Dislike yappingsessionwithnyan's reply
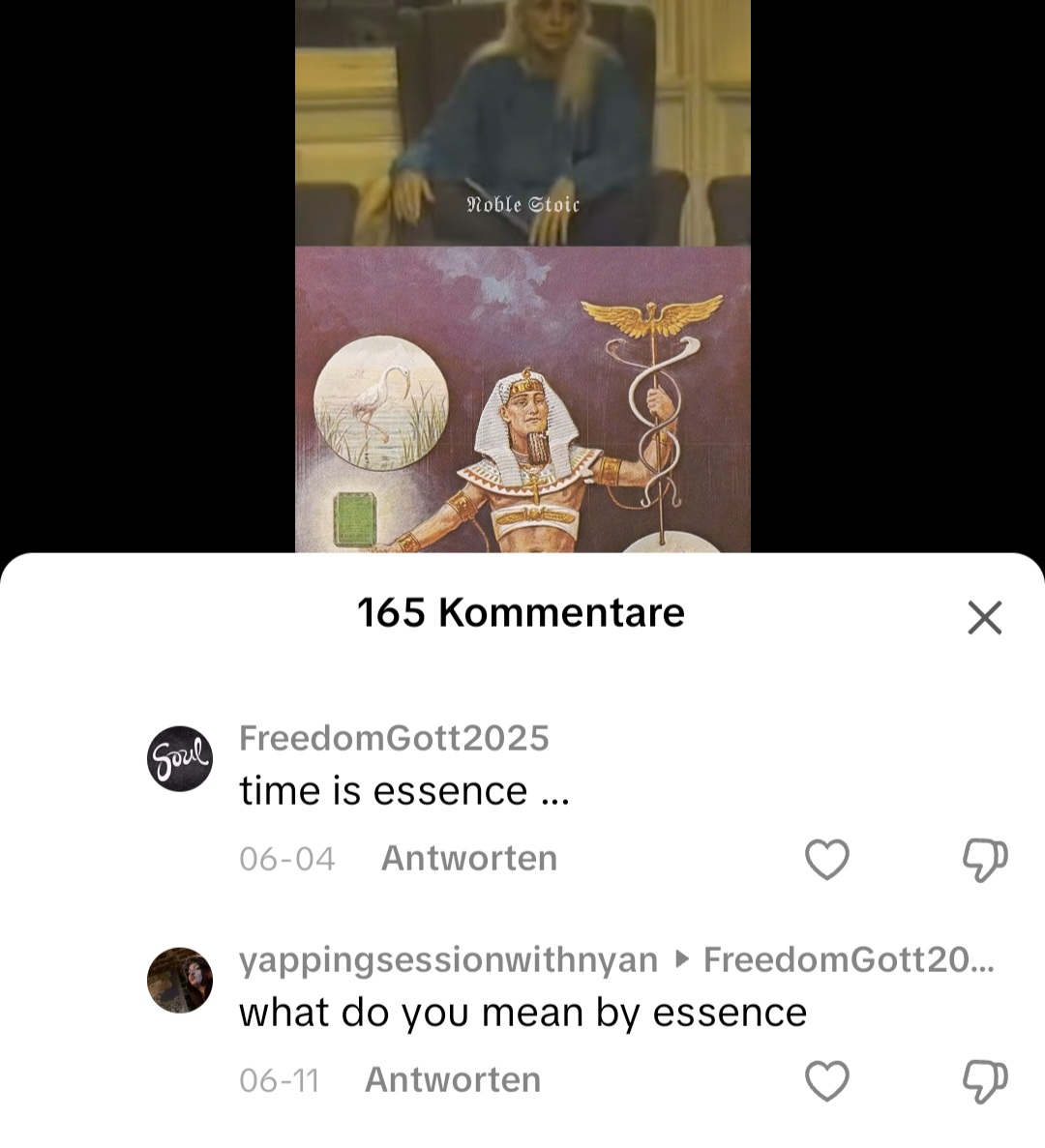Screen dimensions: 1045x1148 click(x=985, y=1080)
